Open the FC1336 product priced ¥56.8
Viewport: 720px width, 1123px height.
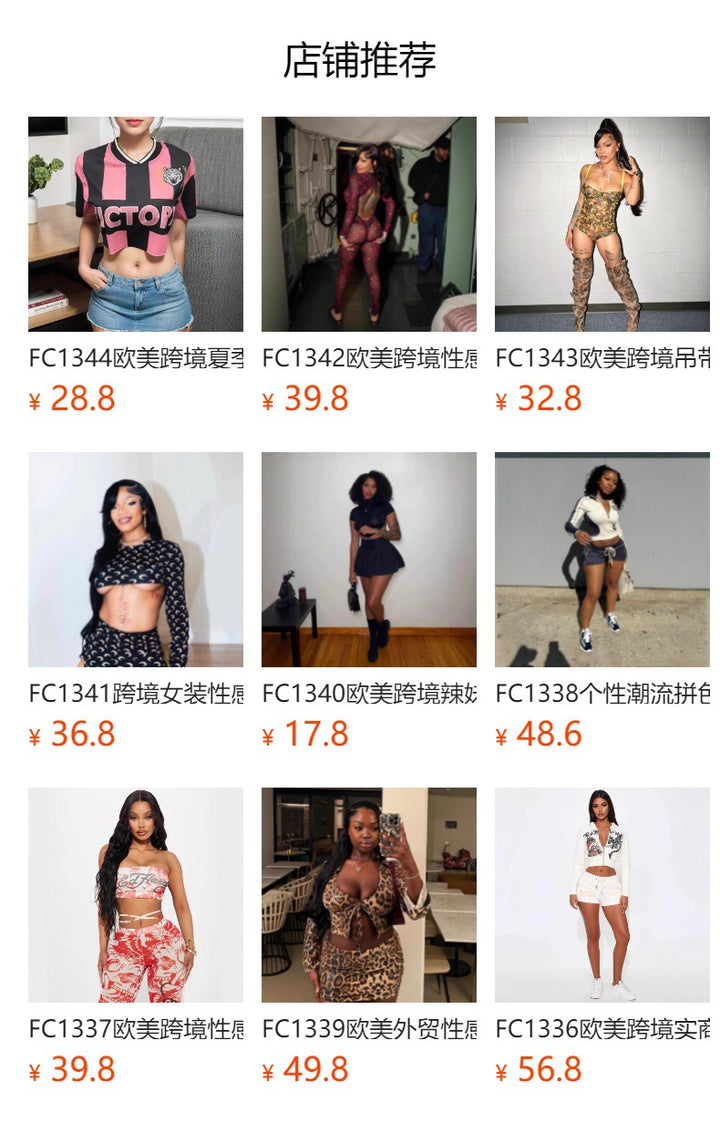point(602,894)
